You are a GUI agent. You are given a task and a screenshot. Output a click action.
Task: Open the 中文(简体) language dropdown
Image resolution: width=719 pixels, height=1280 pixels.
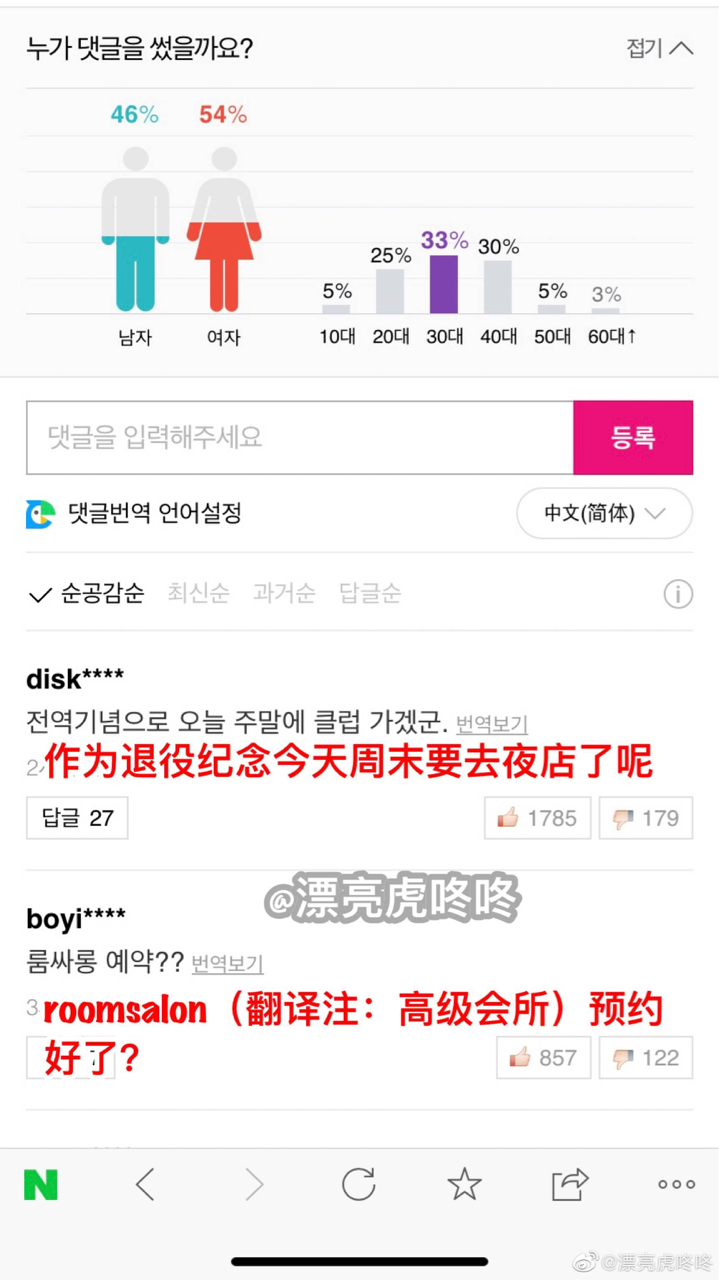pyautogui.click(x=604, y=514)
